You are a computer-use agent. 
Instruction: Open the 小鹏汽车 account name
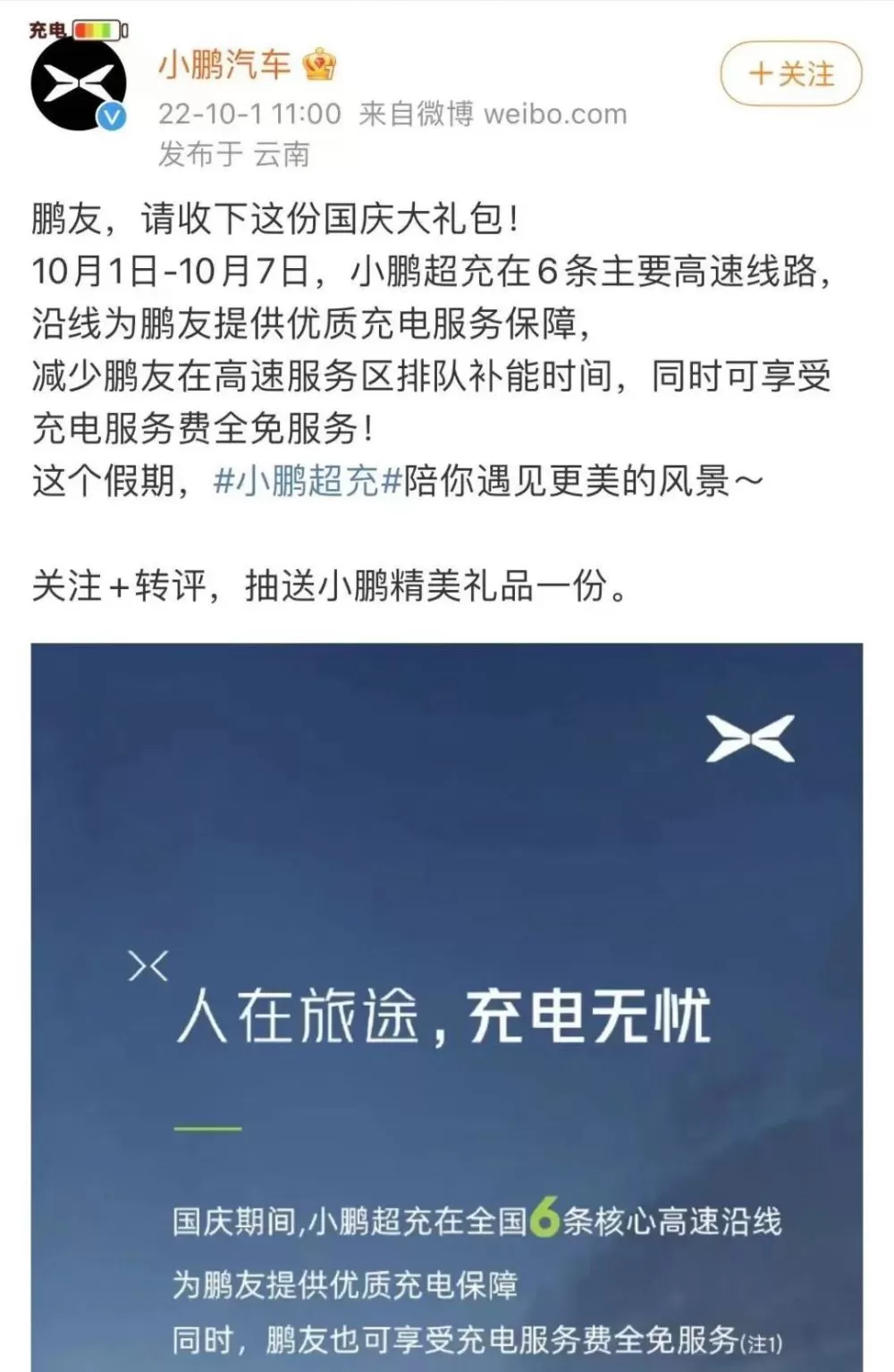point(225,65)
